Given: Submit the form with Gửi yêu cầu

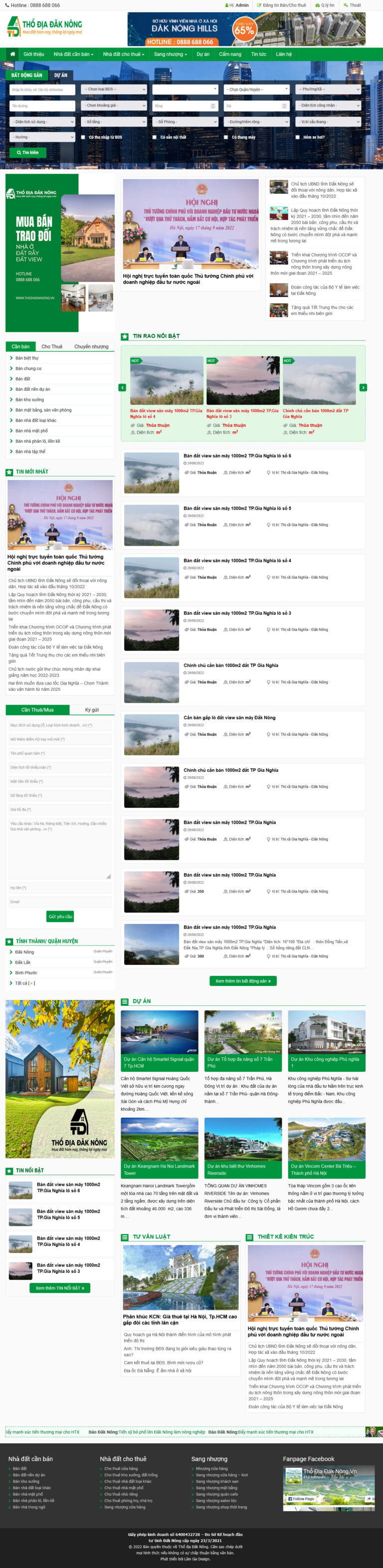Looking at the screenshot, I should [x=60, y=916].
